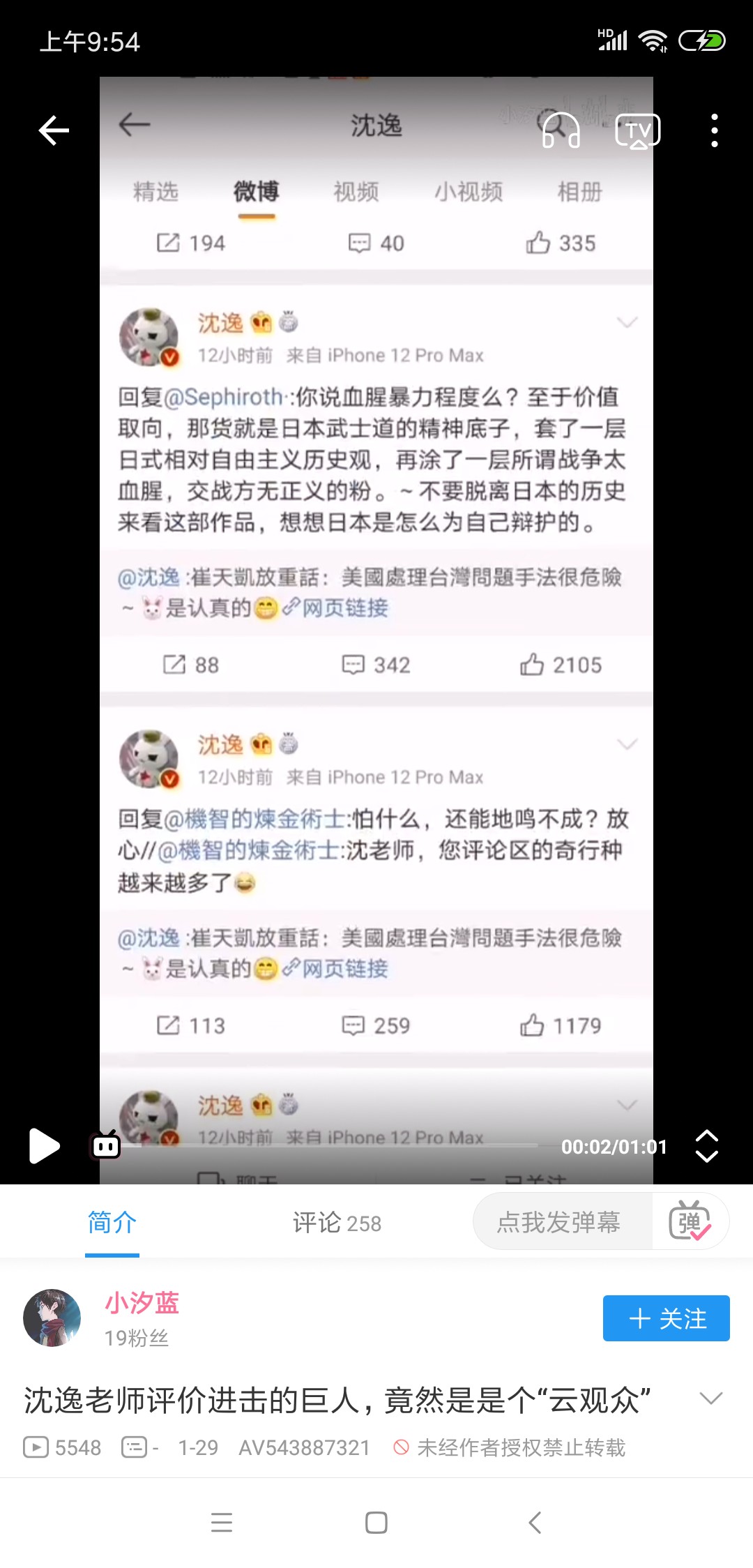Toggle the danmaku display icon

[106, 1145]
